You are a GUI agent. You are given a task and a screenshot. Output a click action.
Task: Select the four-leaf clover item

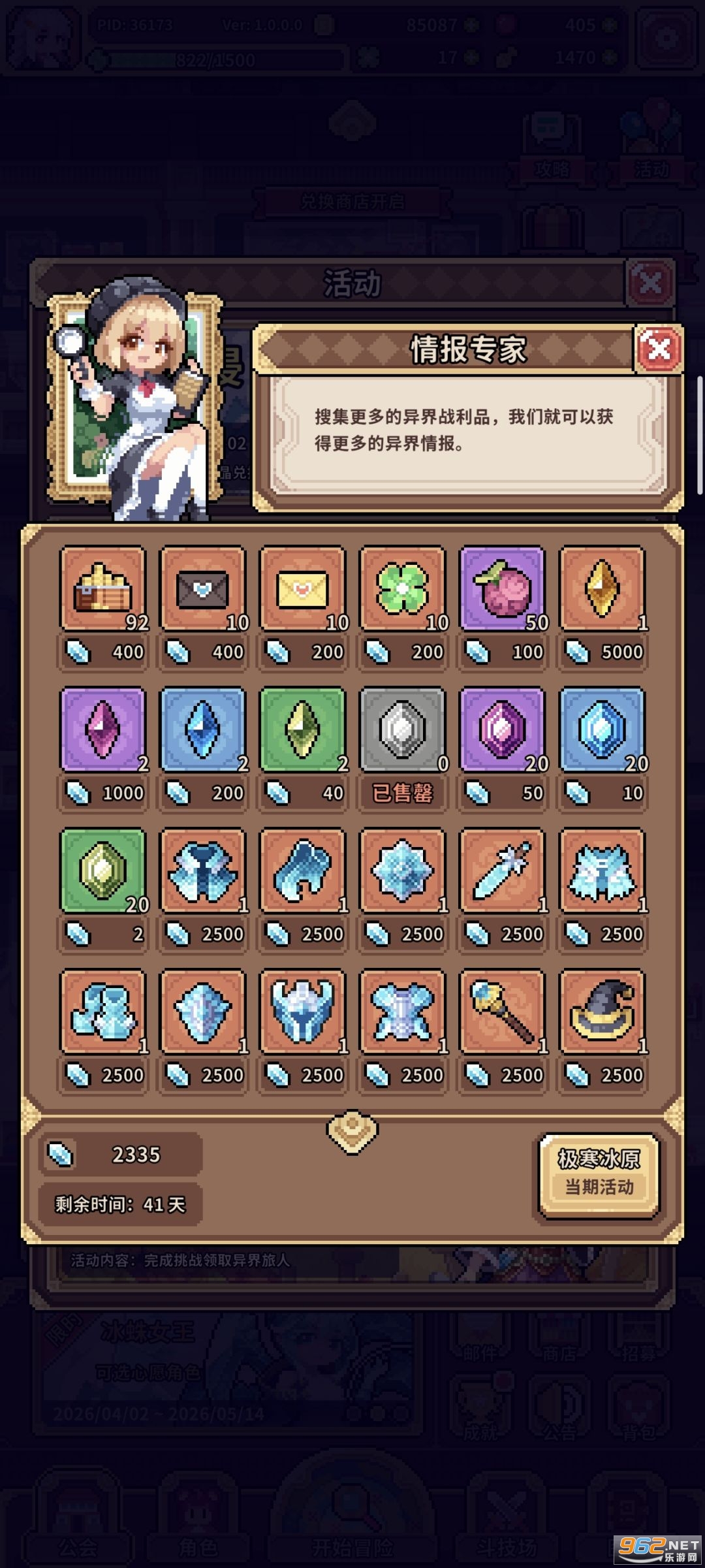click(403, 588)
